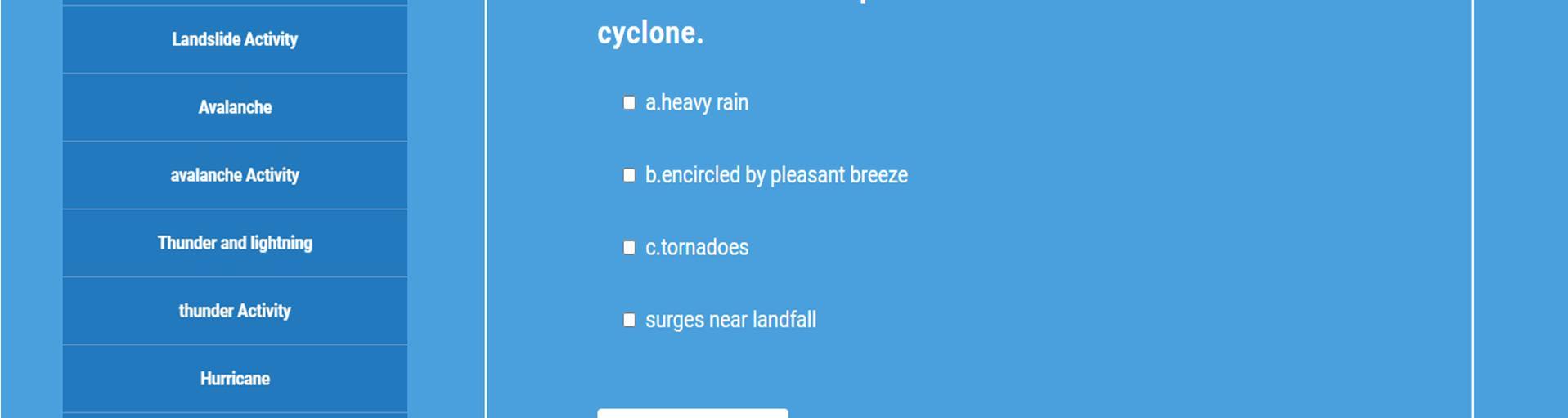The image size is (1568, 418).
Task: Select thunder Activity in sidebar
Action: (235, 311)
